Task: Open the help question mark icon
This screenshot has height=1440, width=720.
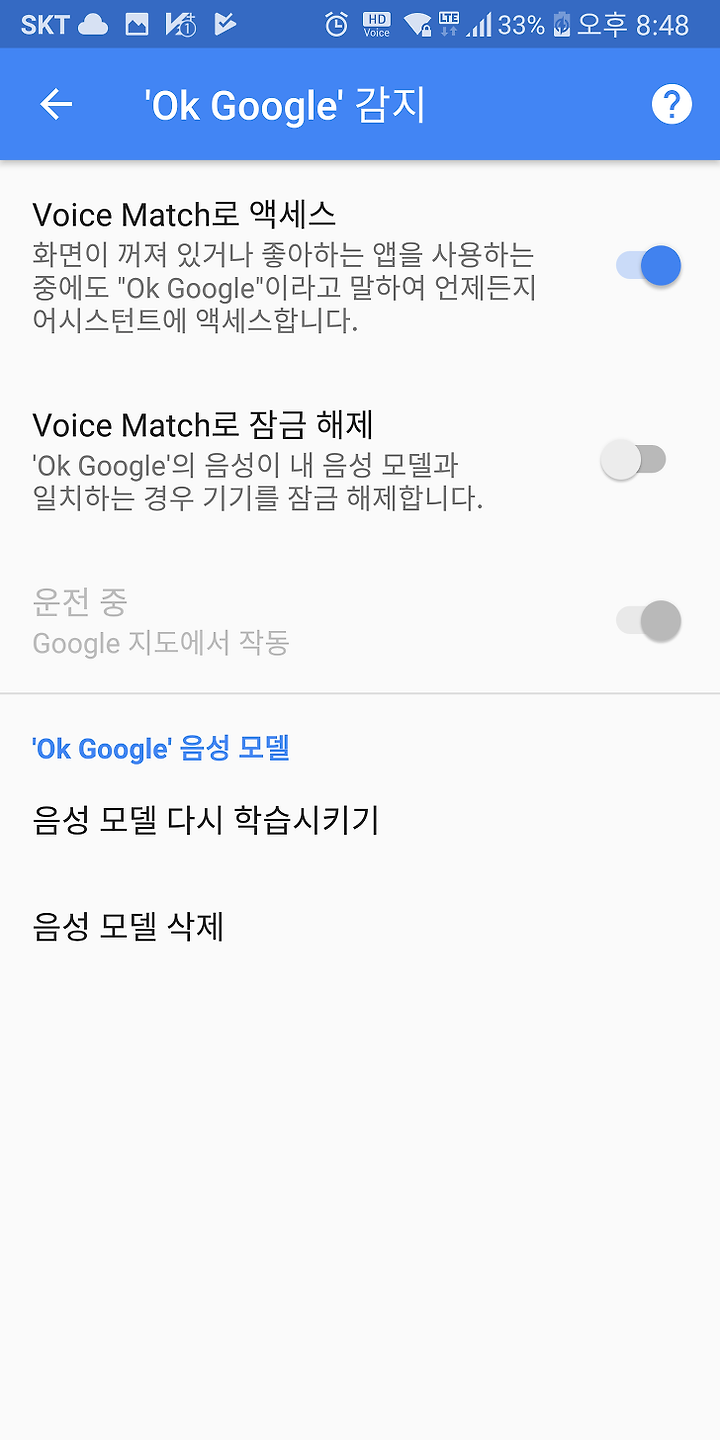Action: tap(672, 104)
